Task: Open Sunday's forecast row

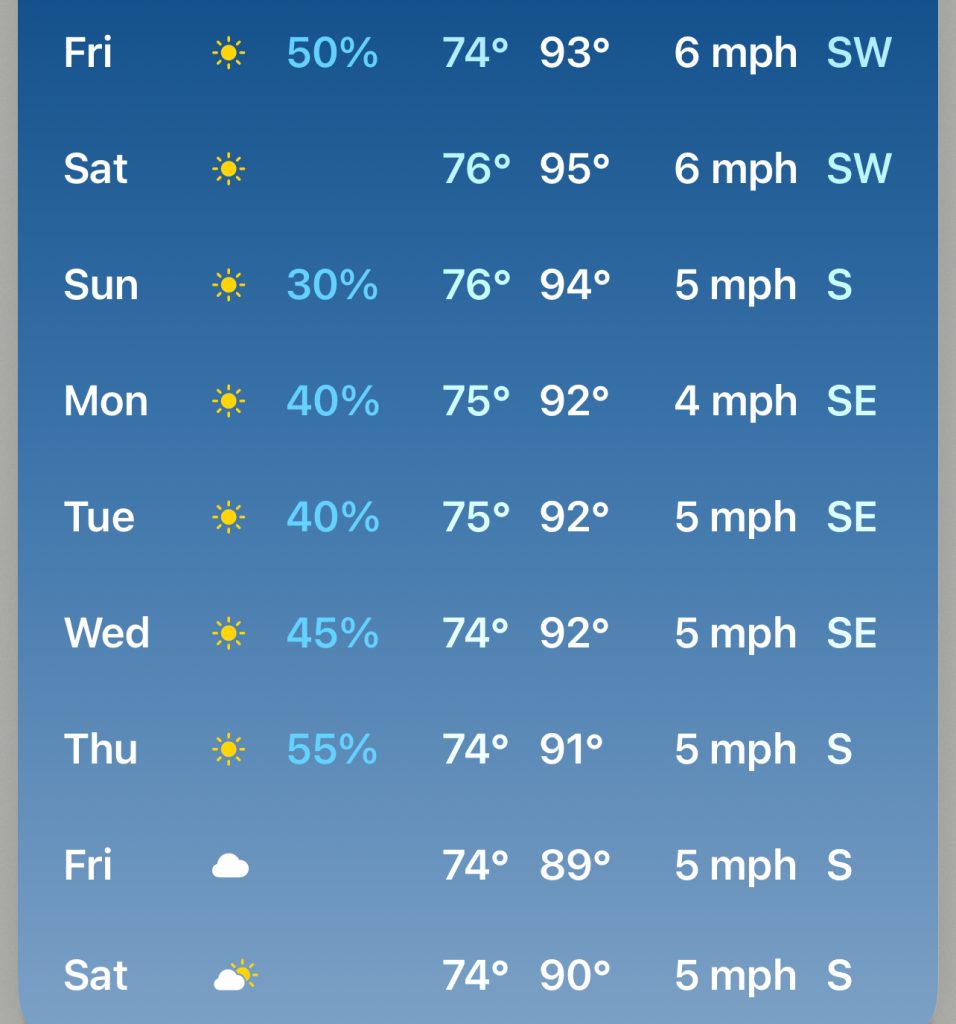Action: (x=477, y=286)
